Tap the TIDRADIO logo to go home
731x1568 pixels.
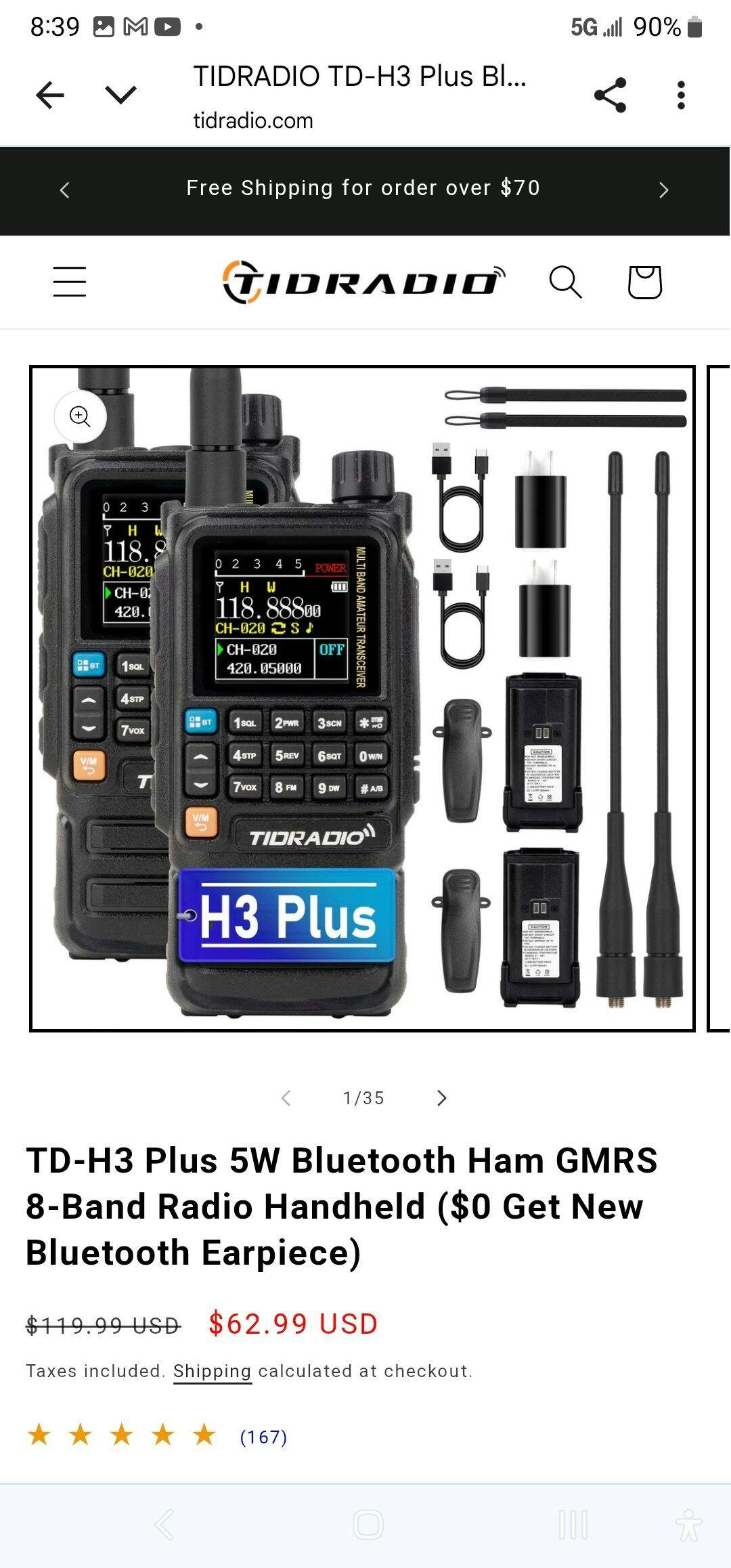click(x=363, y=282)
